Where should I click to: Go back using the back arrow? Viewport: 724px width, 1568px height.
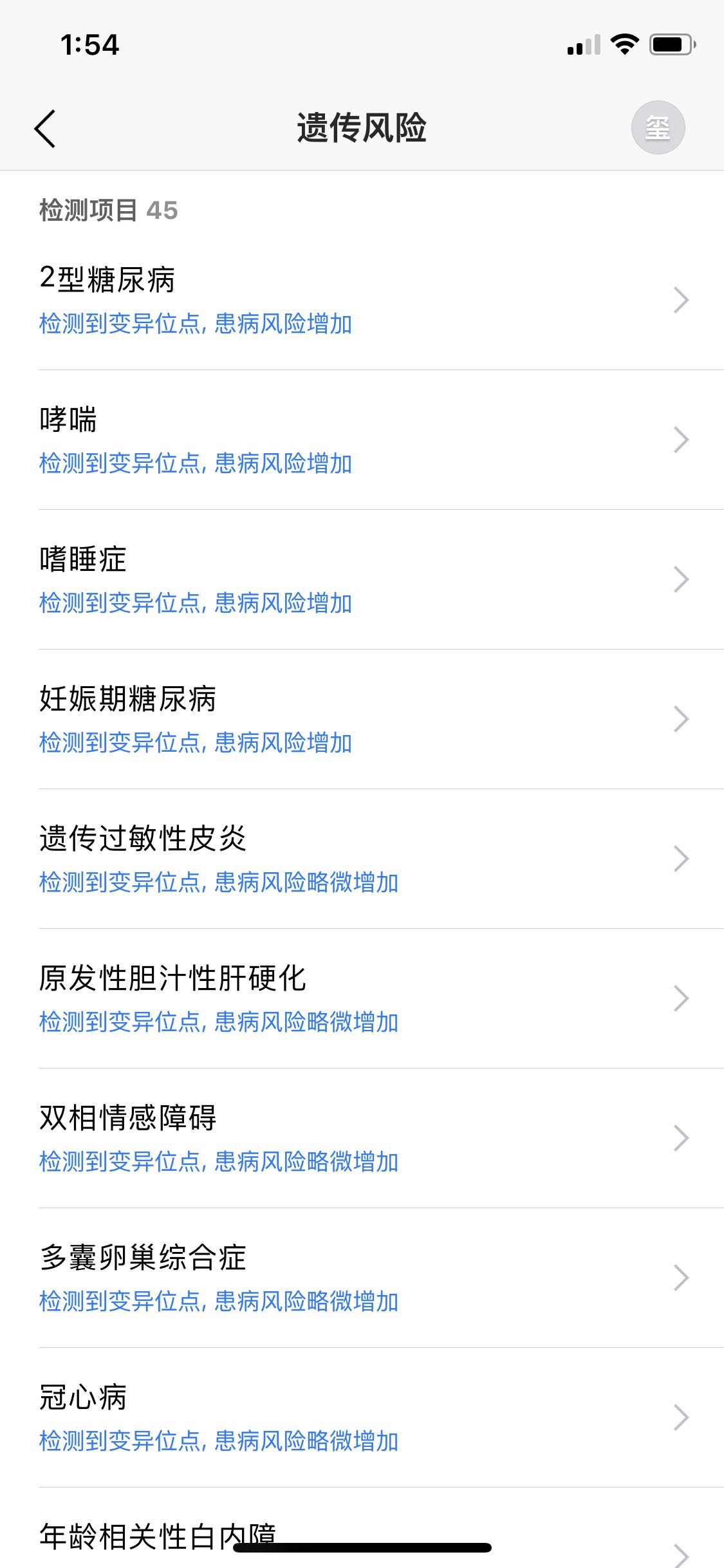click(x=45, y=128)
